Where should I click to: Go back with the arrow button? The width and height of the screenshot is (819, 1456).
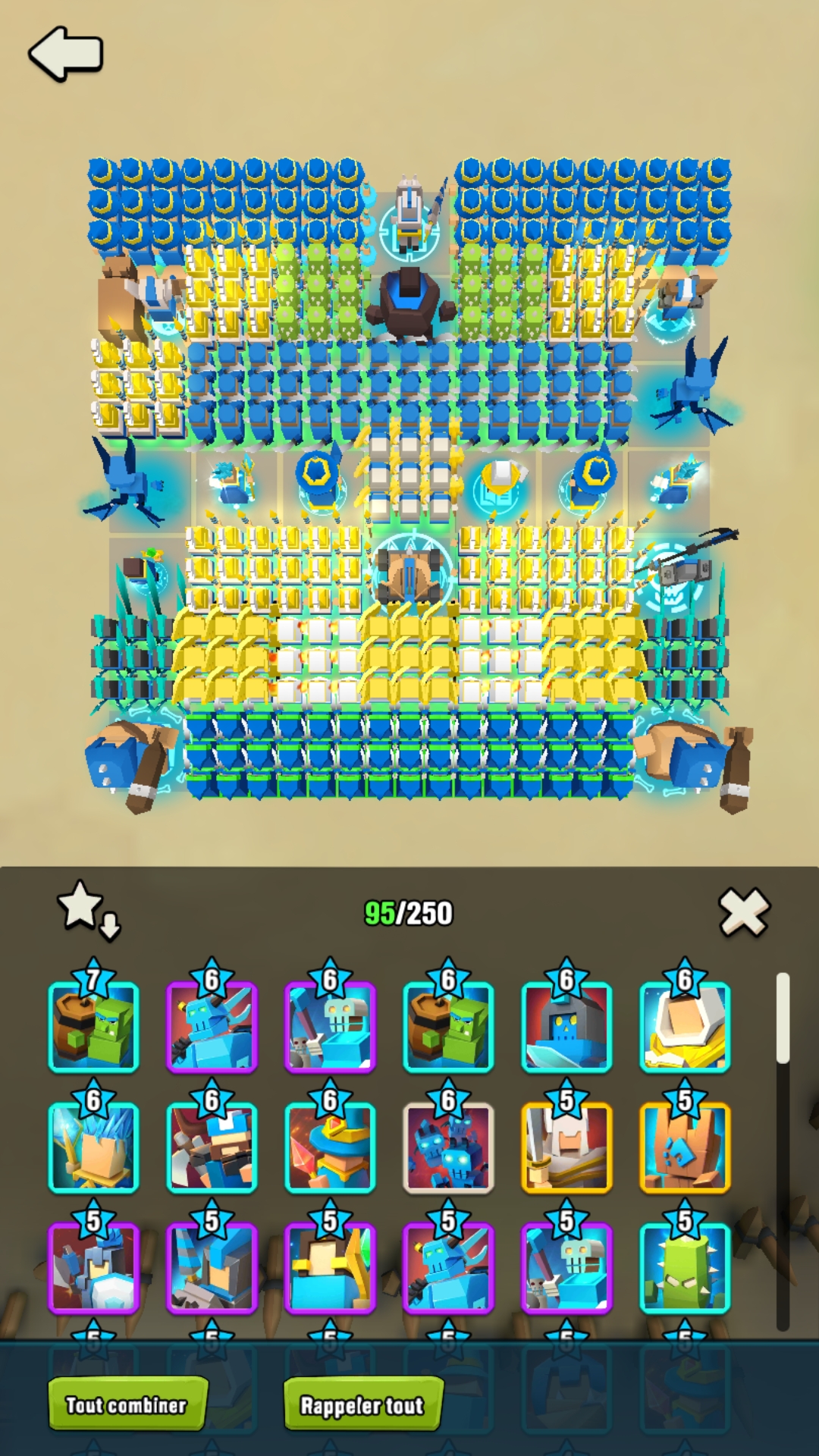pos(66,54)
